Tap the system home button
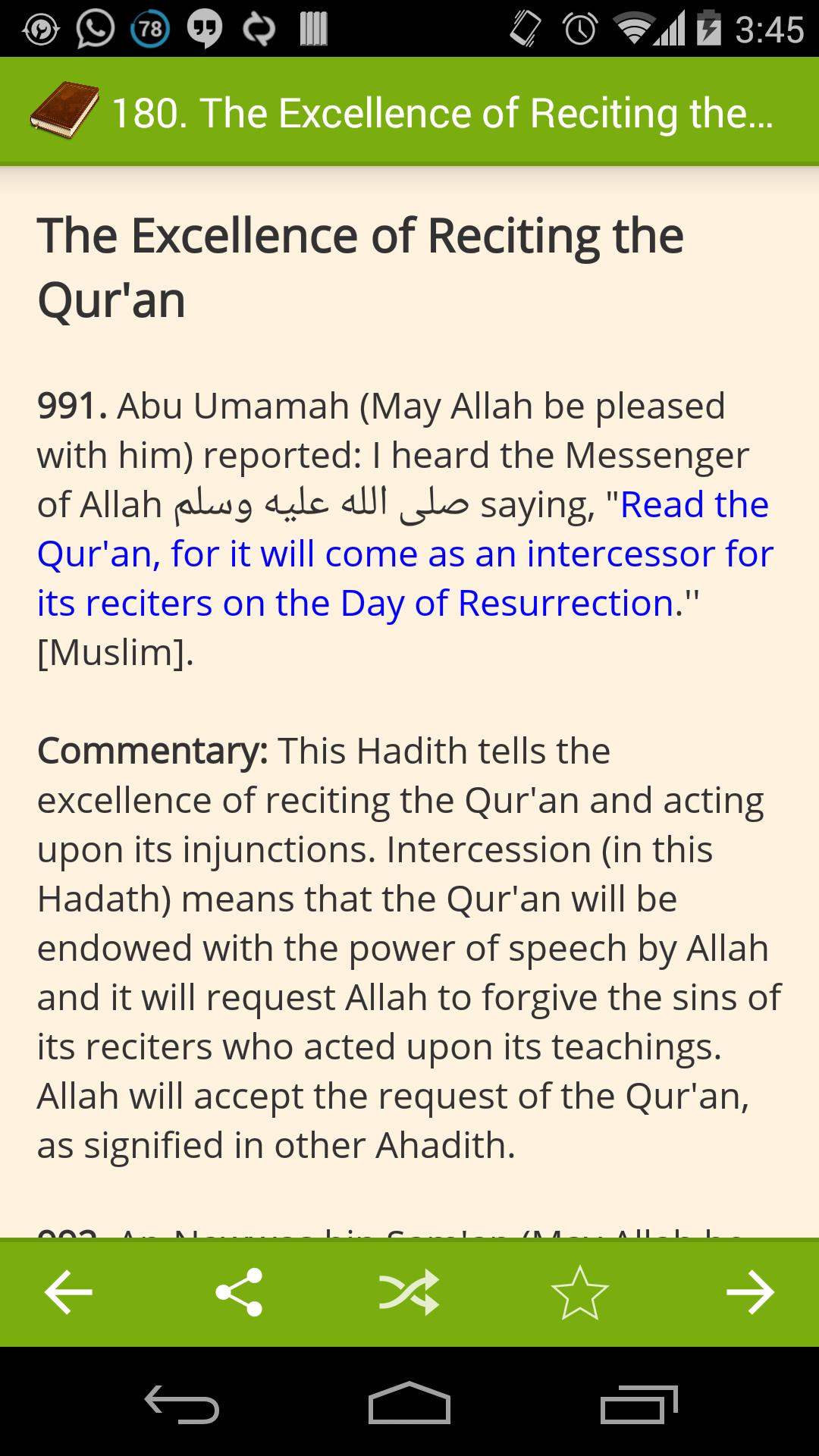 tap(409, 1404)
